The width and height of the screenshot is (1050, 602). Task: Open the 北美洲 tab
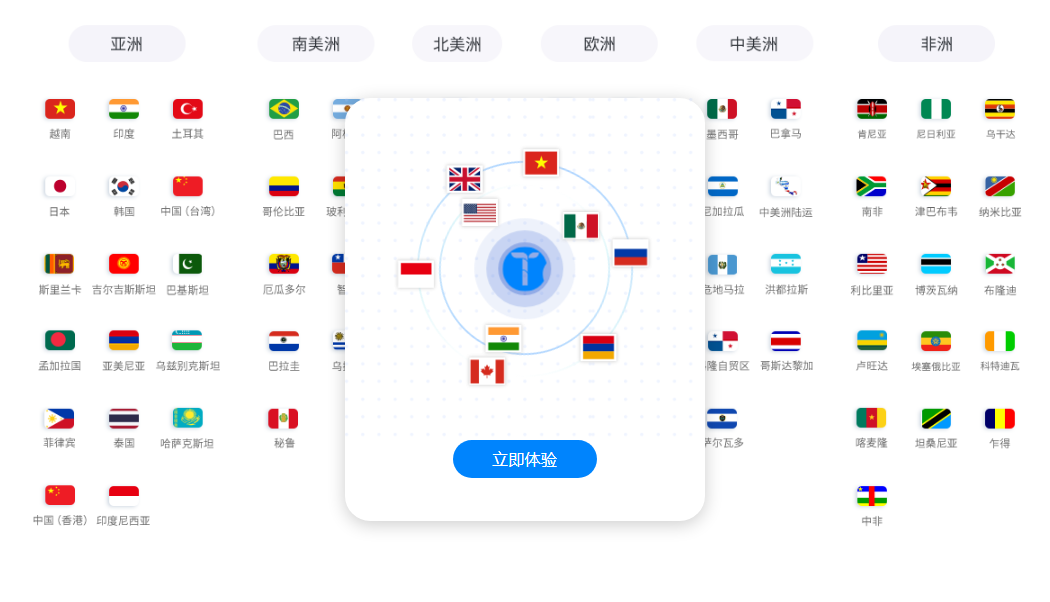click(x=457, y=44)
